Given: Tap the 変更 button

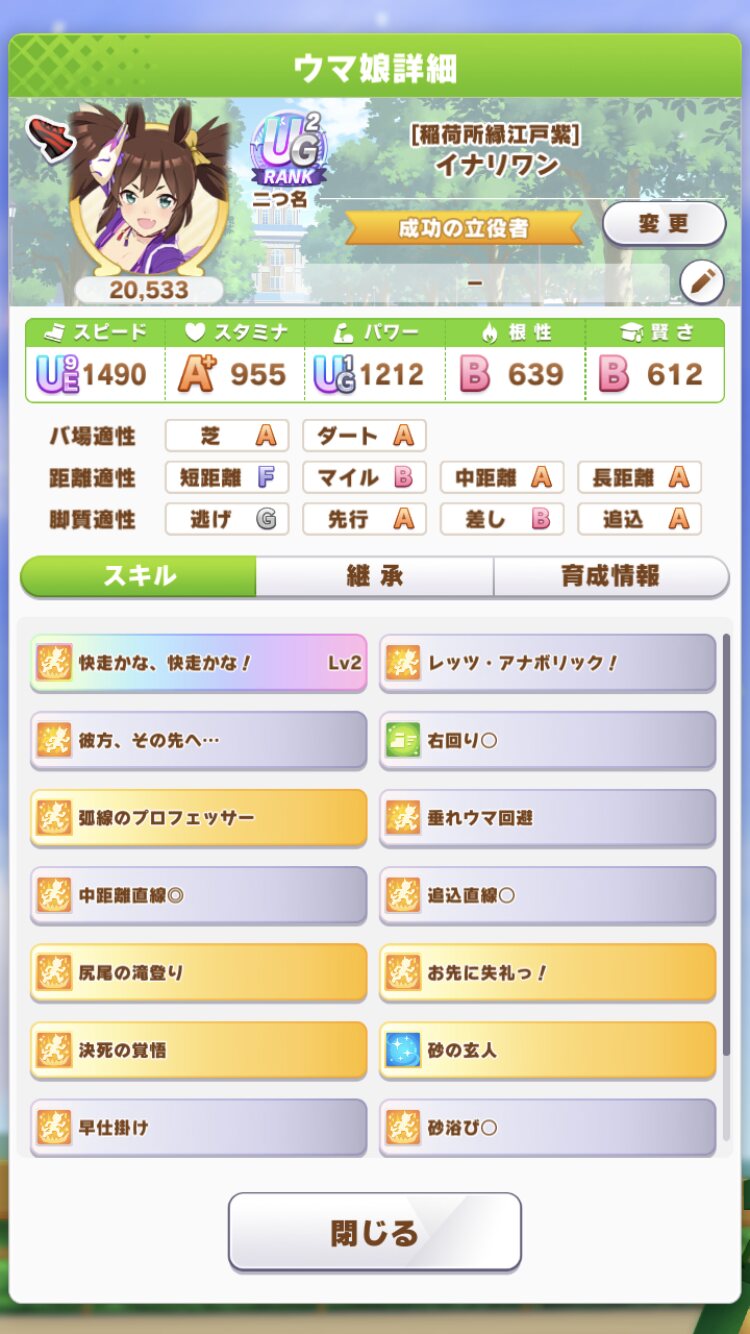Looking at the screenshot, I should point(664,224).
